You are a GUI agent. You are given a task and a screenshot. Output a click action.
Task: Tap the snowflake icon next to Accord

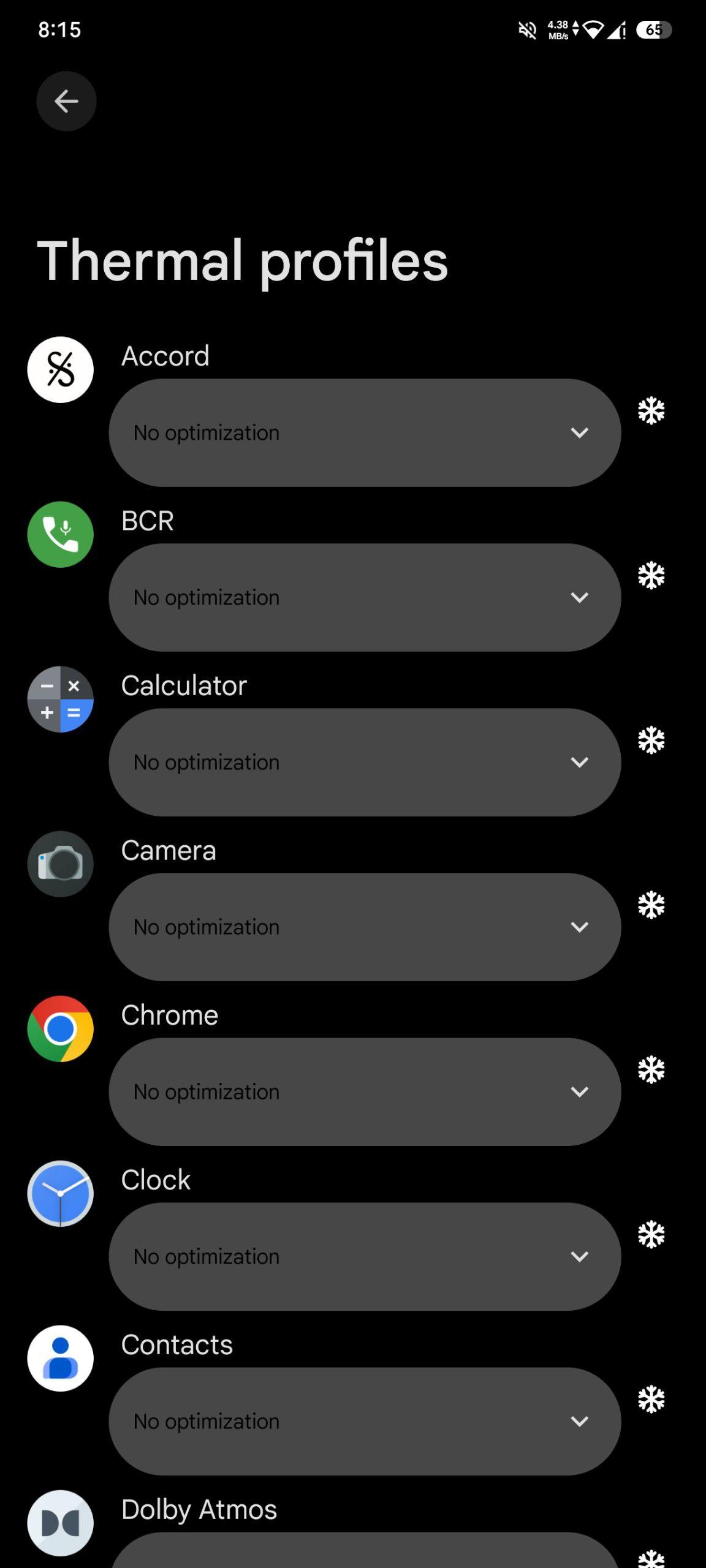pyautogui.click(x=651, y=411)
